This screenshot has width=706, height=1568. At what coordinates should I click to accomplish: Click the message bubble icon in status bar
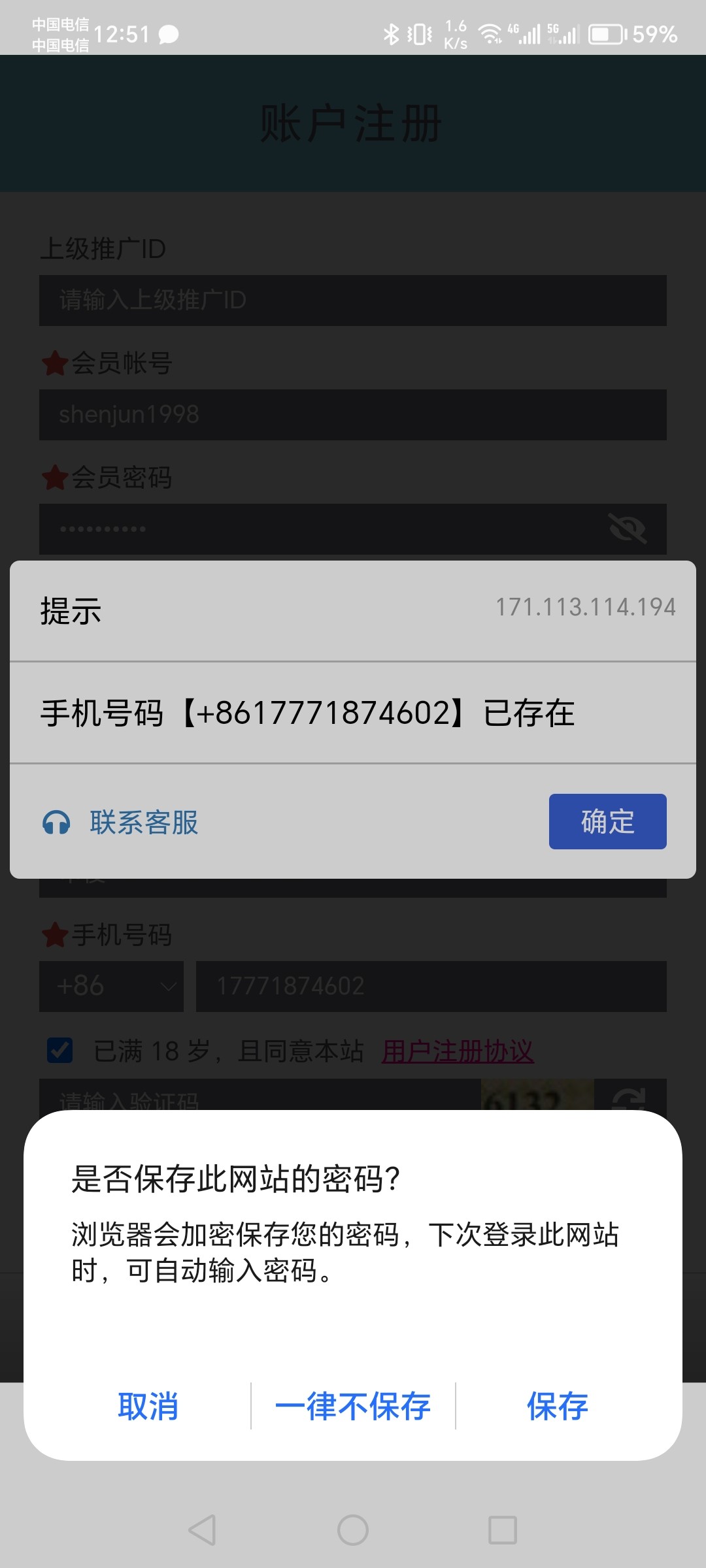tap(167, 34)
